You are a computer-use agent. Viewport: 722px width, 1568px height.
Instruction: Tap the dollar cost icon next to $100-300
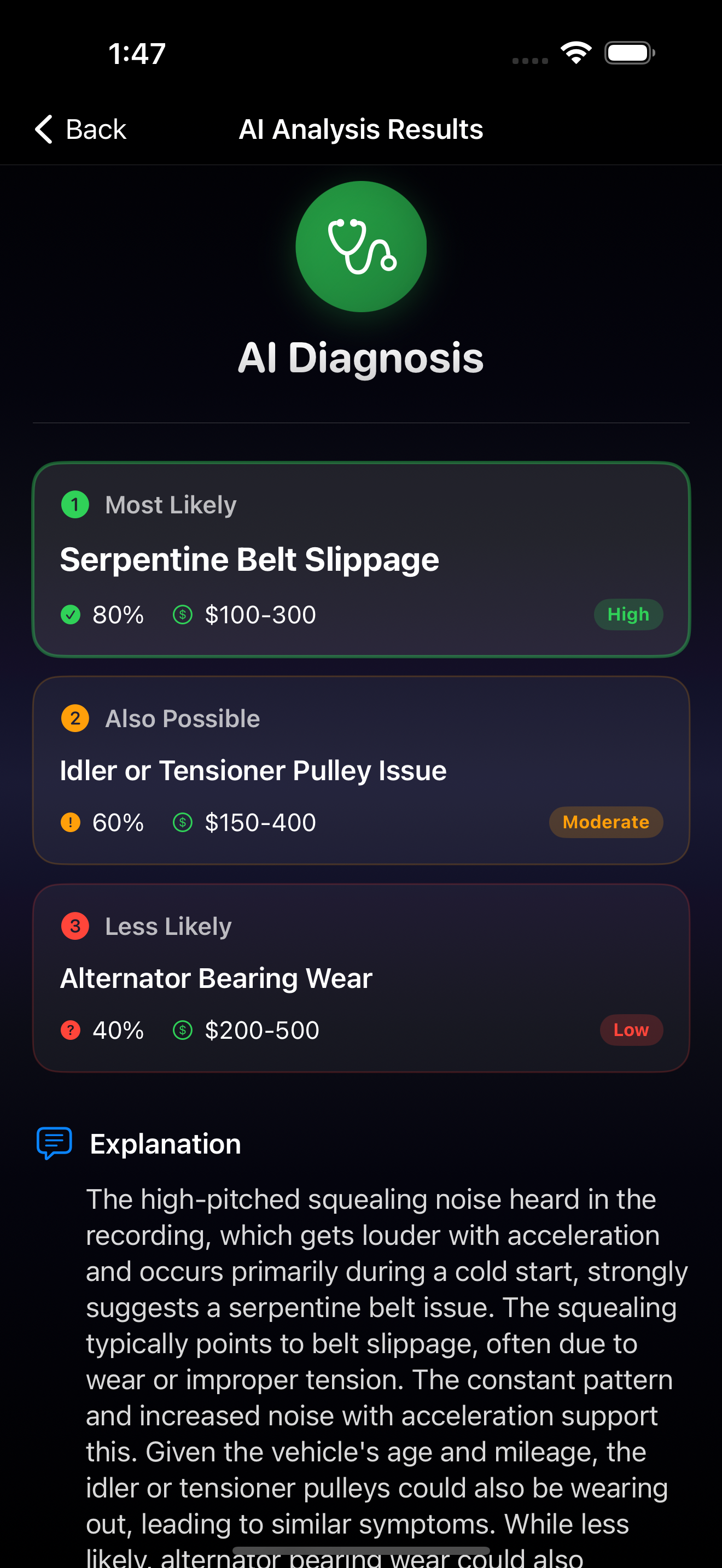pos(182,614)
